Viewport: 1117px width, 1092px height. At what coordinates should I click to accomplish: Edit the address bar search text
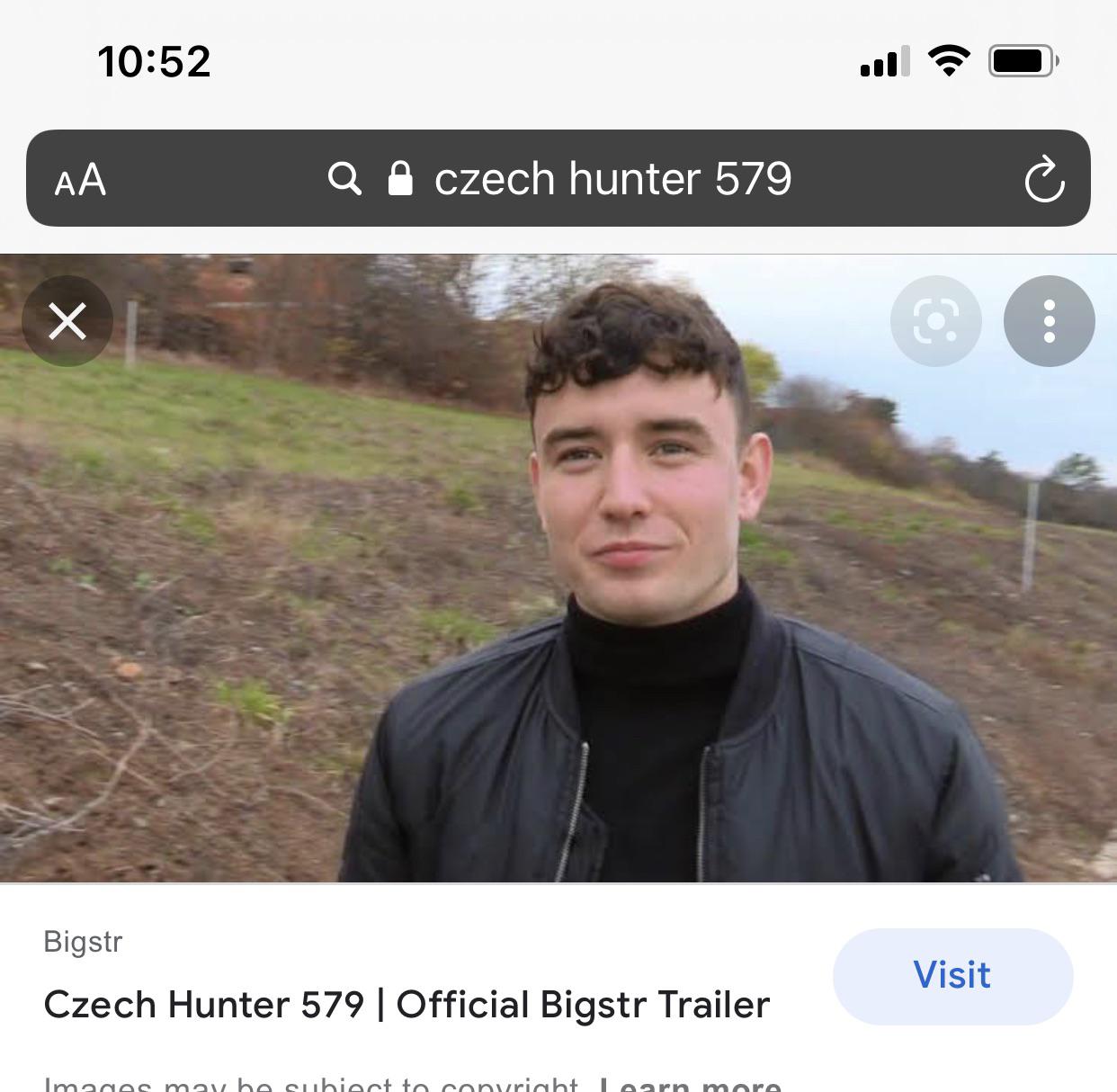click(612, 179)
